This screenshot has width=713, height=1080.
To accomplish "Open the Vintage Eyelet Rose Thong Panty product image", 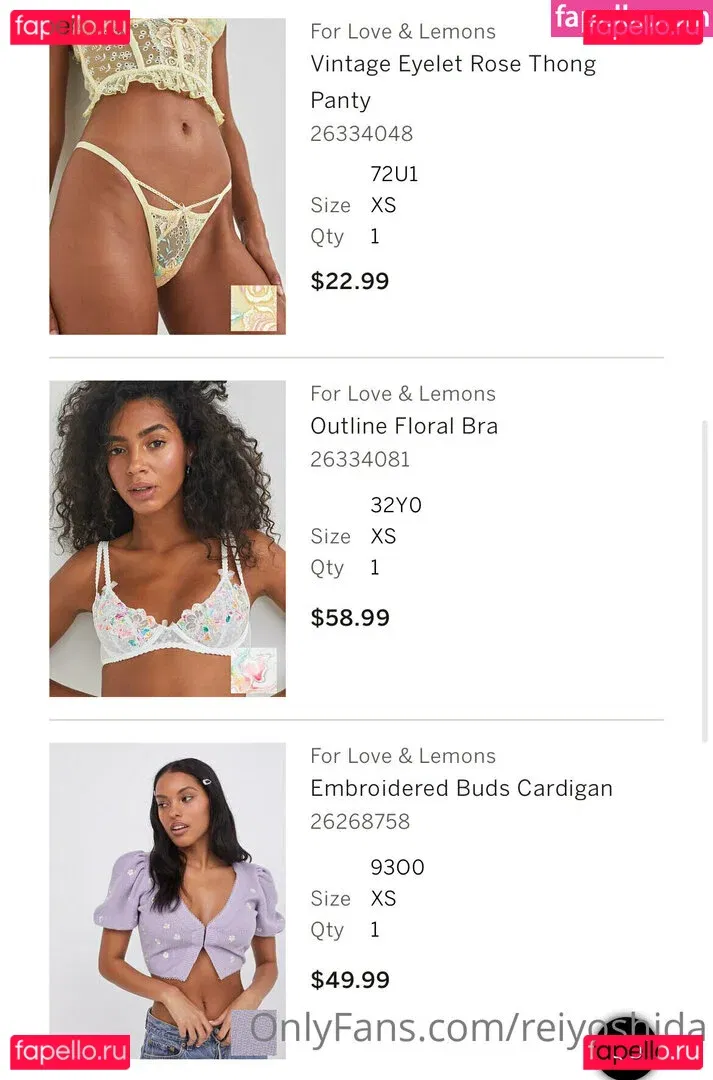I will (x=167, y=175).
